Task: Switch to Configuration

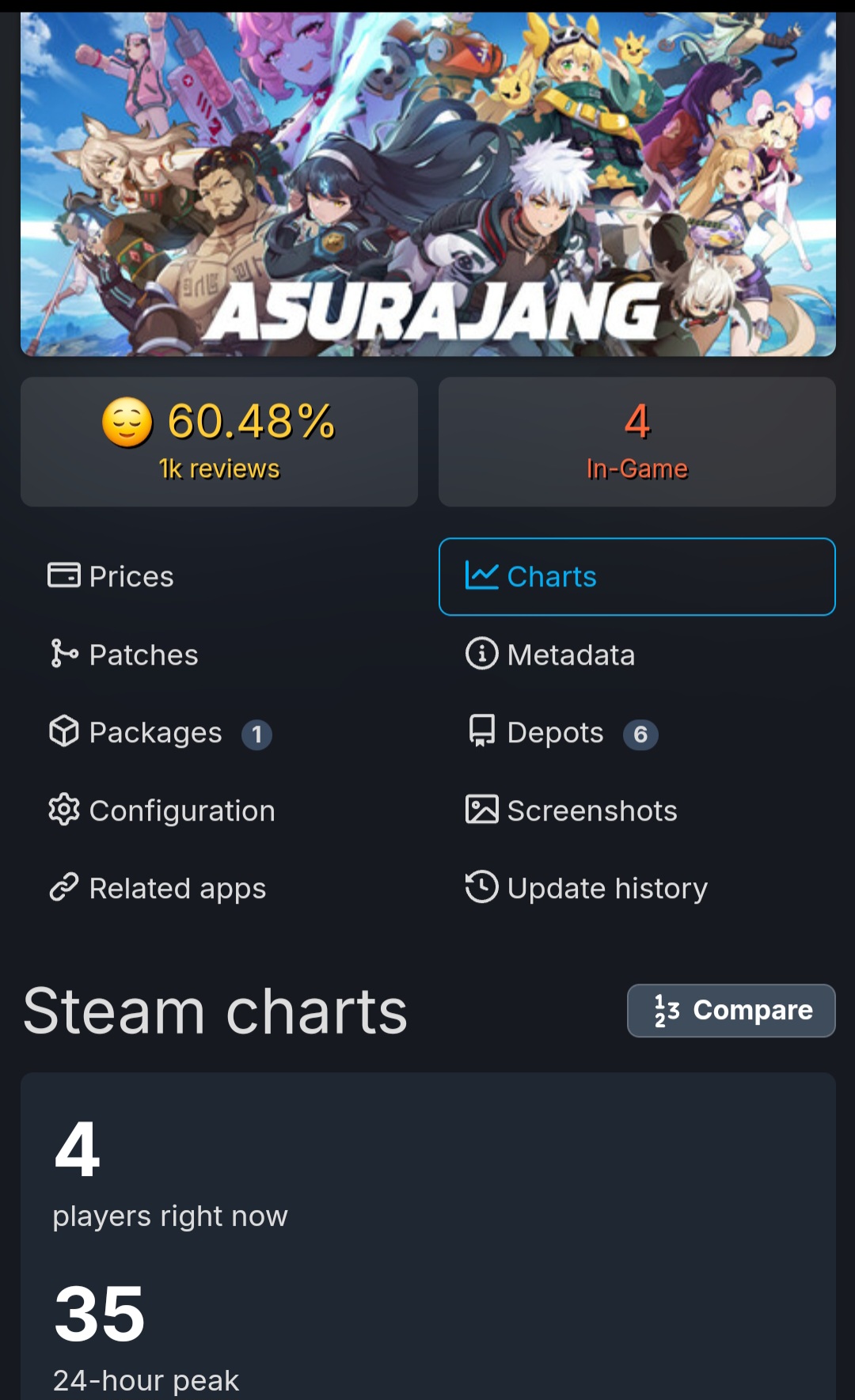Action: point(219,810)
